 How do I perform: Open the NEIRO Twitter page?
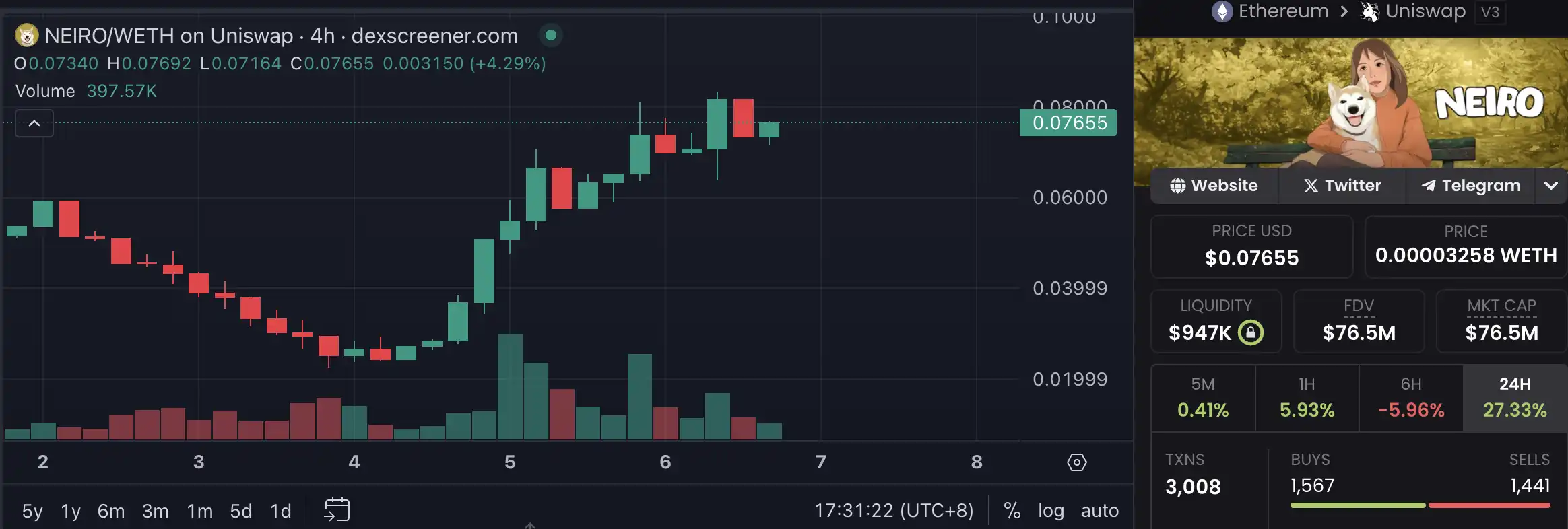(x=1342, y=186)
